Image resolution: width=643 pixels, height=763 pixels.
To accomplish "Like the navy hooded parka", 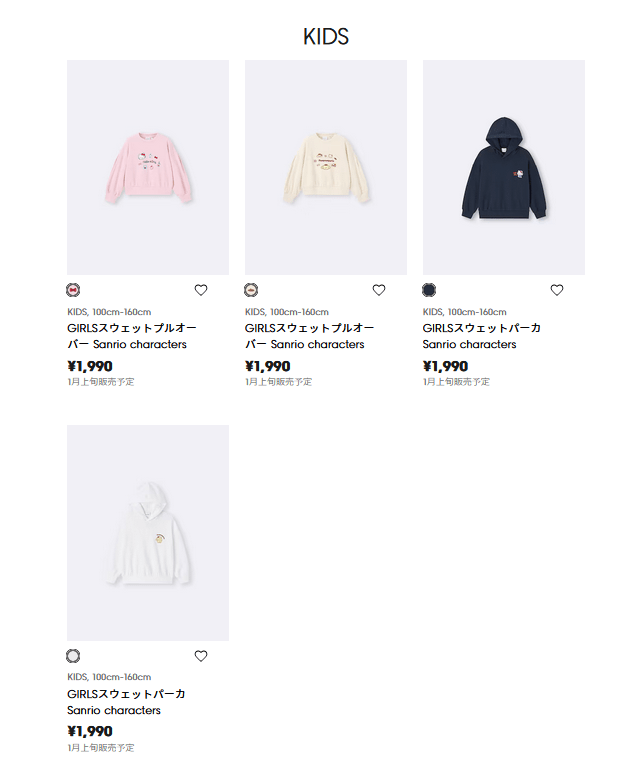I will click(557, 290).
